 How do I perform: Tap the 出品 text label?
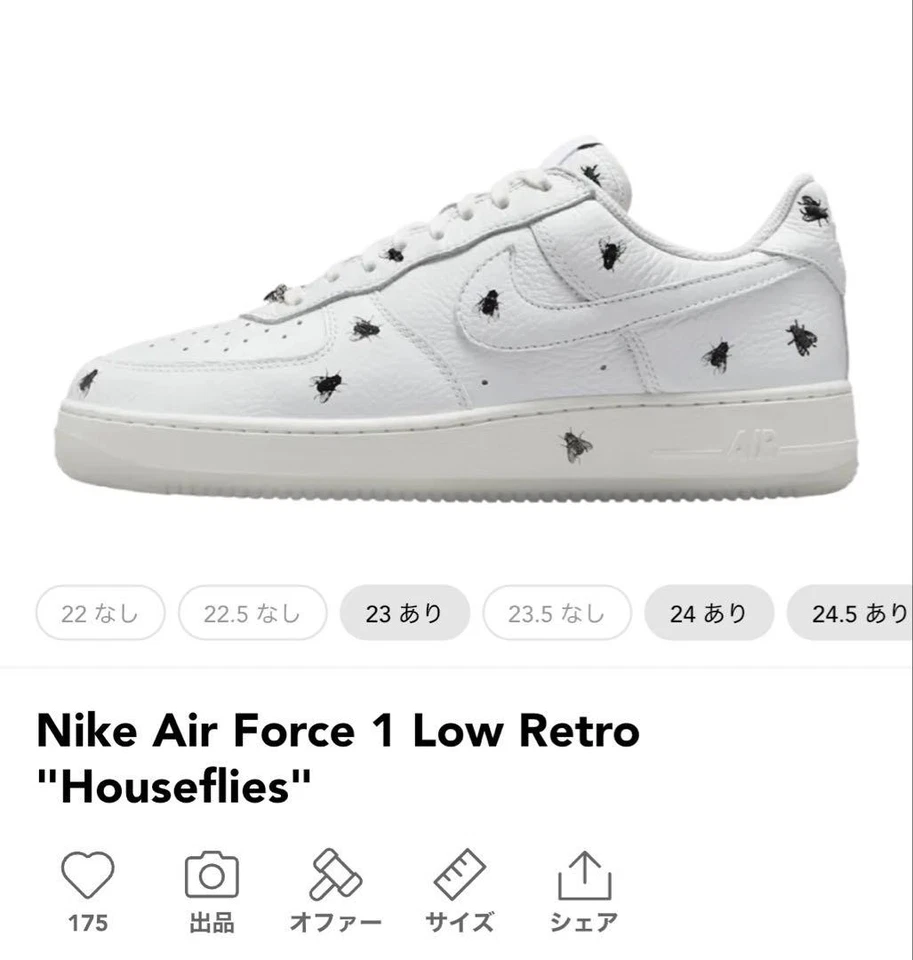[x=212, y=922]
